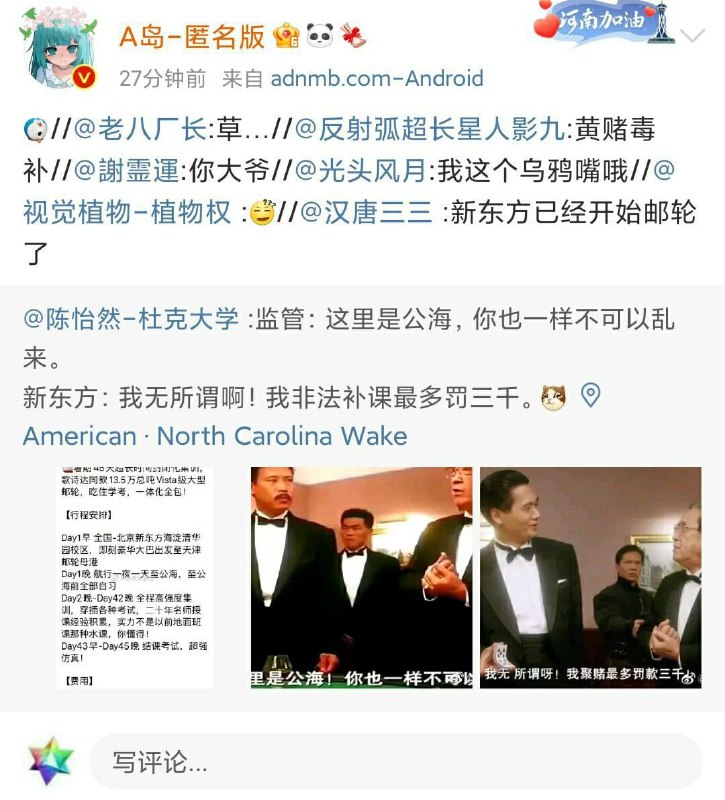Screen dimensions: 725x800
Task: Open the last image with 三千 subtitle
Action: coord(590,578)
